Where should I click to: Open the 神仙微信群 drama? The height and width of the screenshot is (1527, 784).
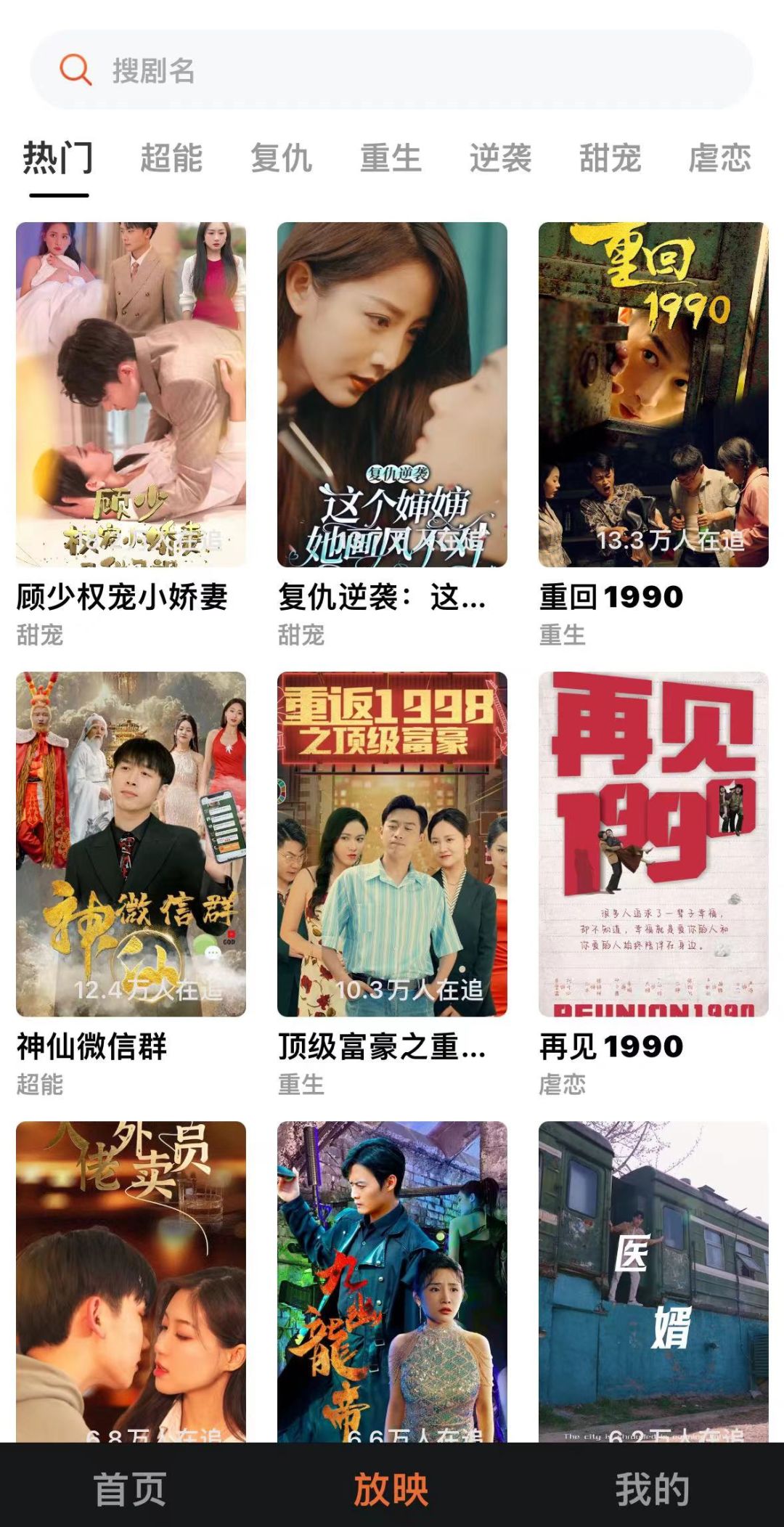(x=131, y=844)
